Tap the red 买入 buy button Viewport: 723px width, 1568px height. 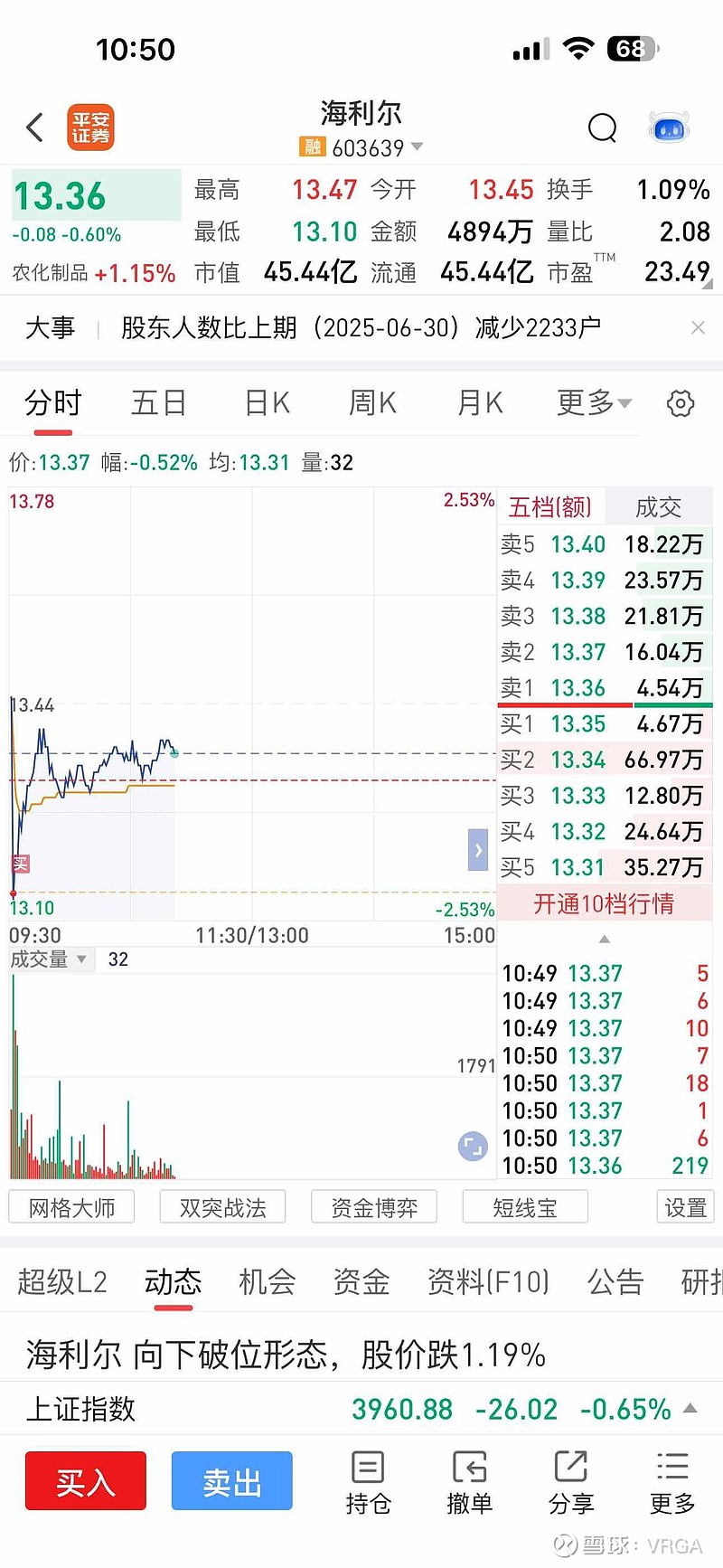pos(85,1481)
